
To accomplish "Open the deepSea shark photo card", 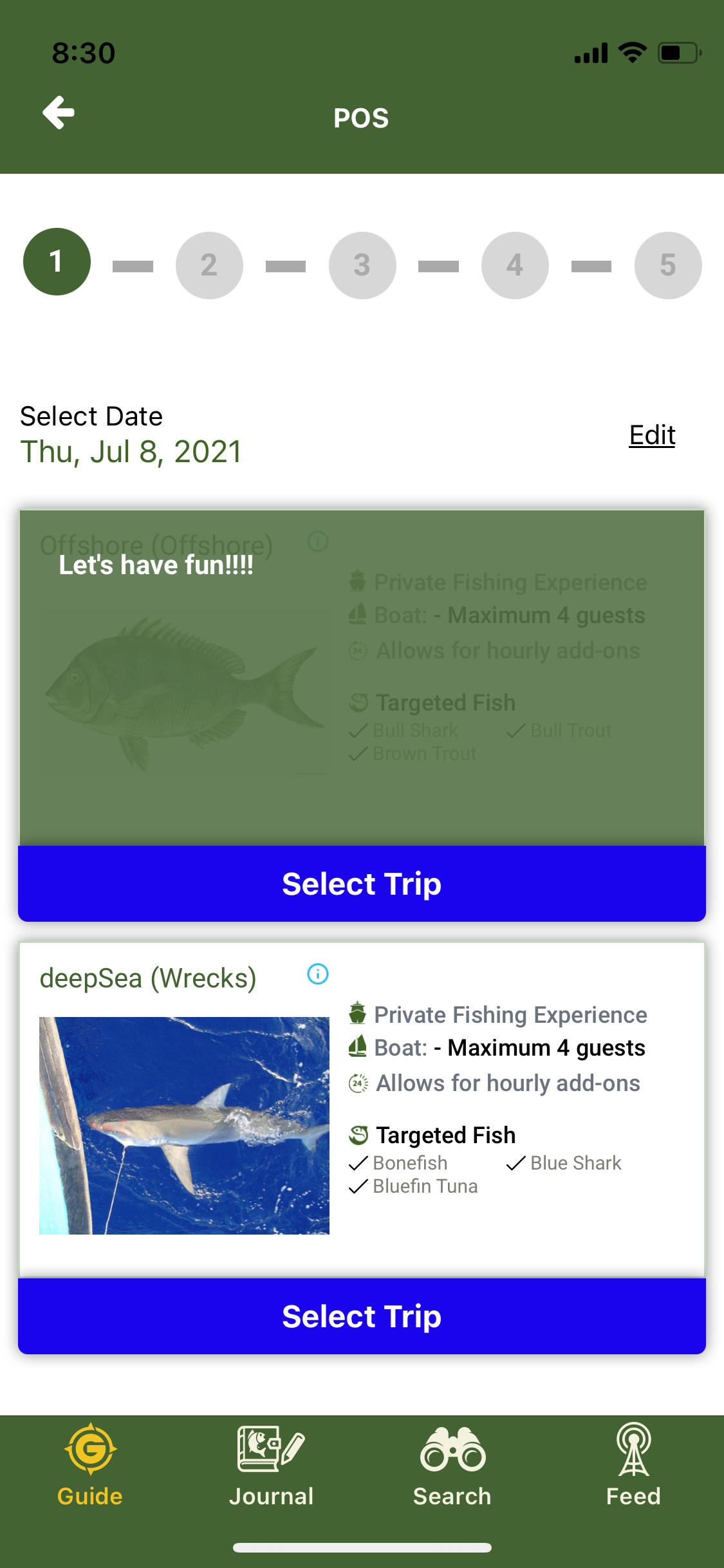I will (x=184, y=1125).
